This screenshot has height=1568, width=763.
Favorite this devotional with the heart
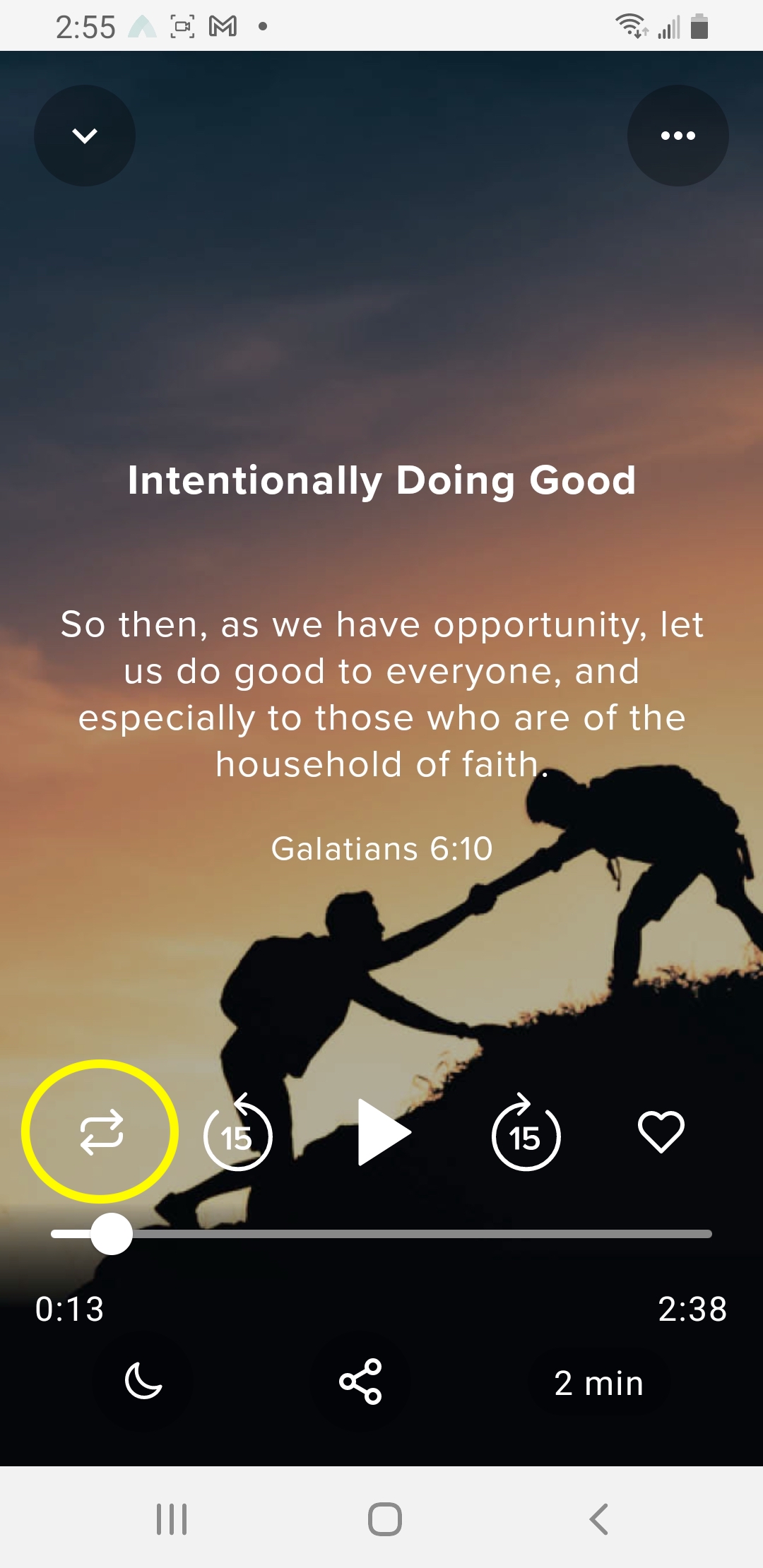click(661, 1132)
